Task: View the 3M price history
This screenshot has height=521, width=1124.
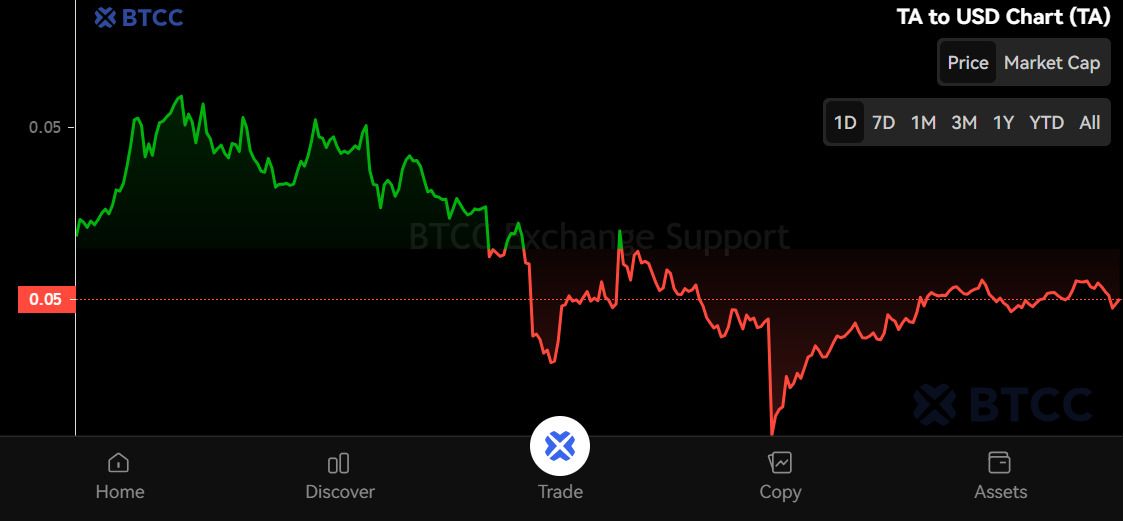Action: (x=963, y=123)
